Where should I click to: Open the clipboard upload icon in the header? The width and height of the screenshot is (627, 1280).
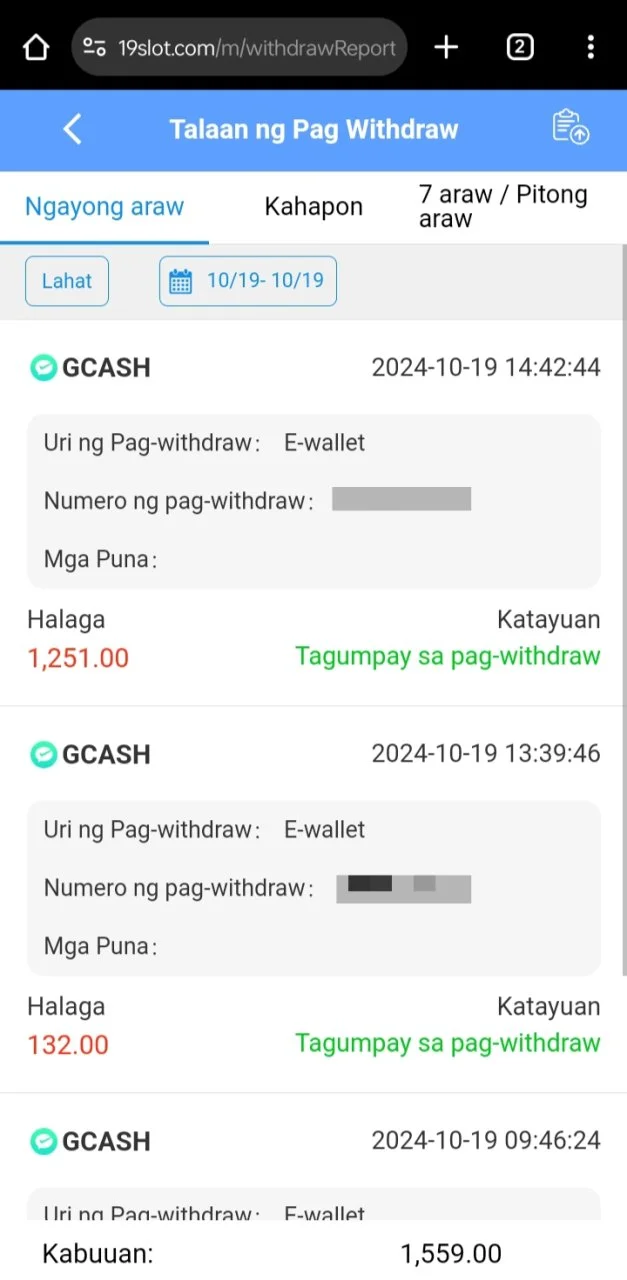tap(571, 128)
